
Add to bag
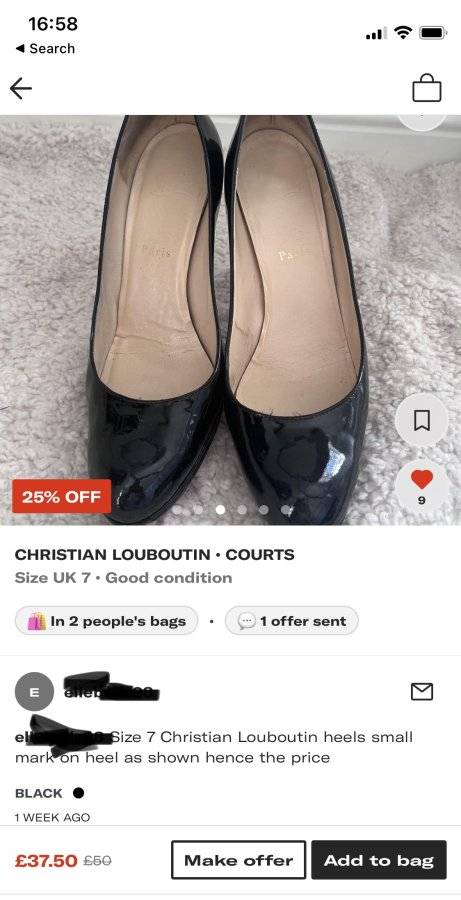[x=379, y=860]
